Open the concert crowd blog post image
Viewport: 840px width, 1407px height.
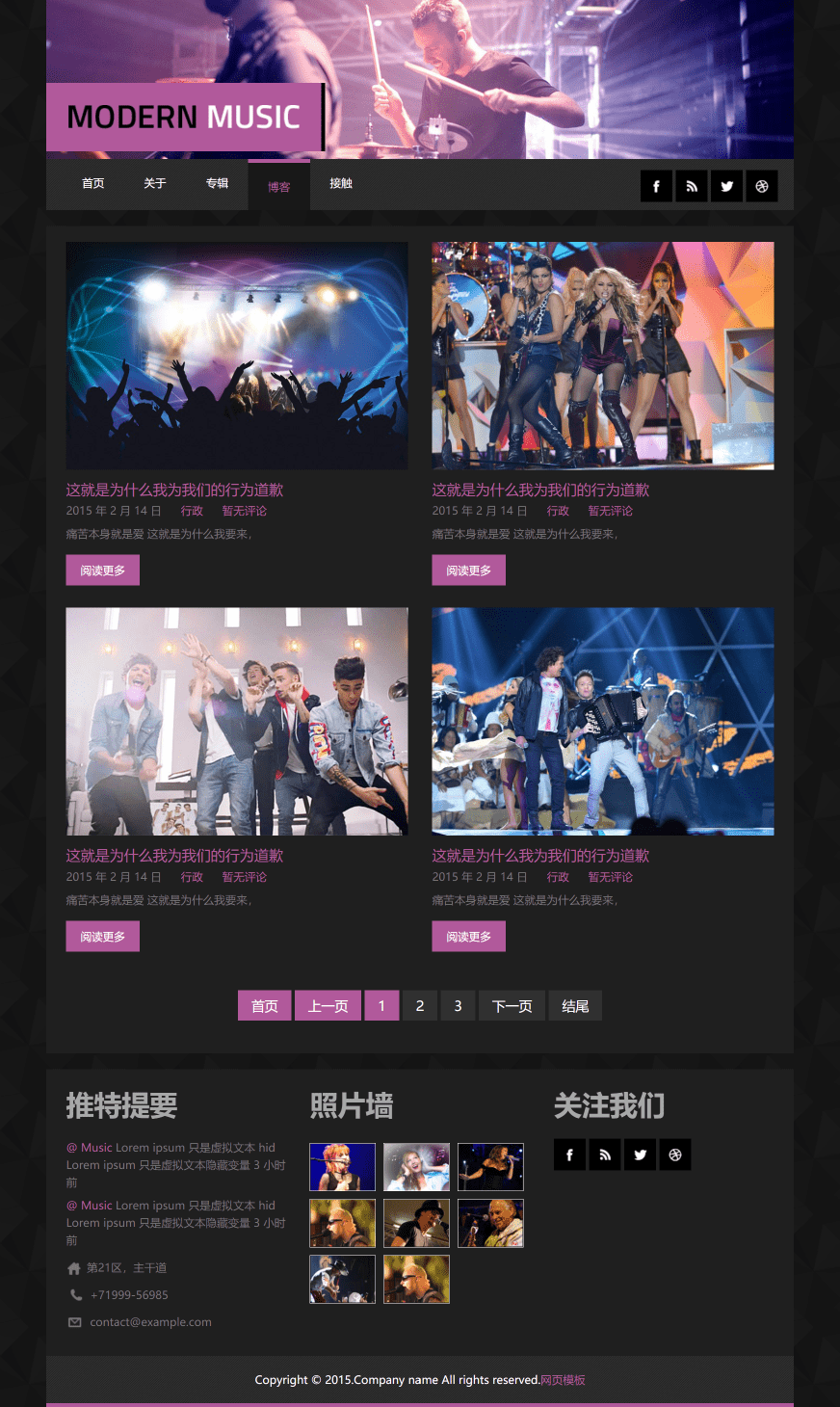(237, 356)
